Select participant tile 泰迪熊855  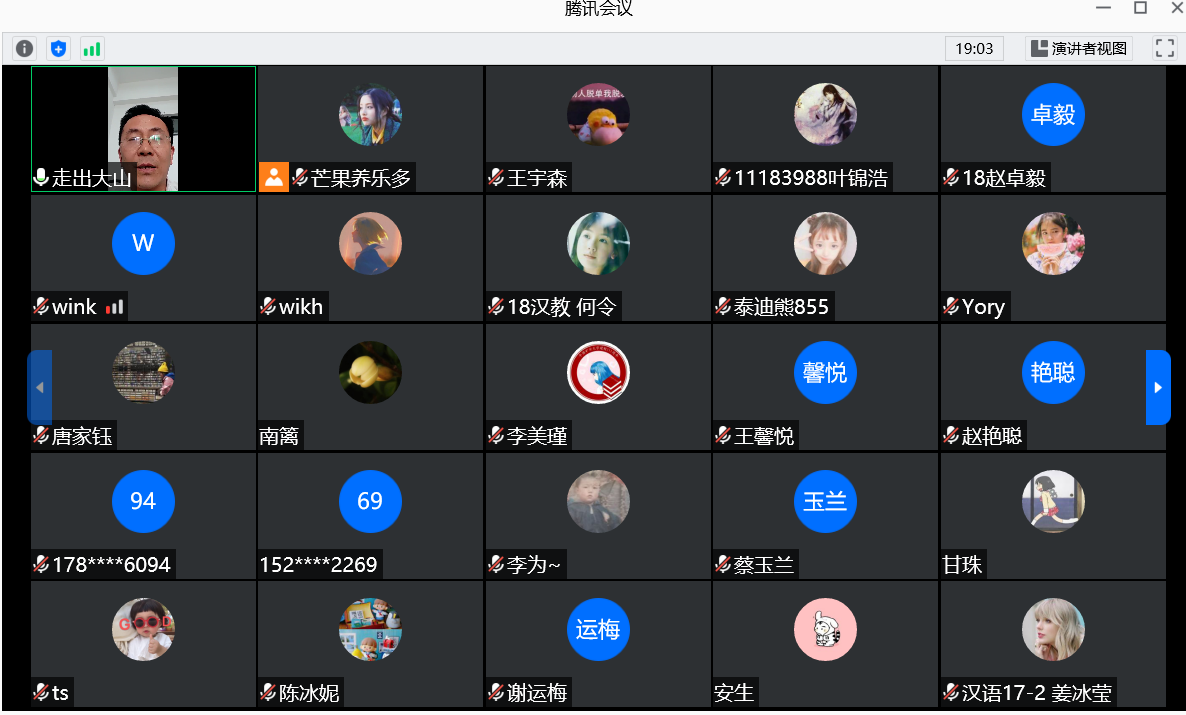click(825, 257)
